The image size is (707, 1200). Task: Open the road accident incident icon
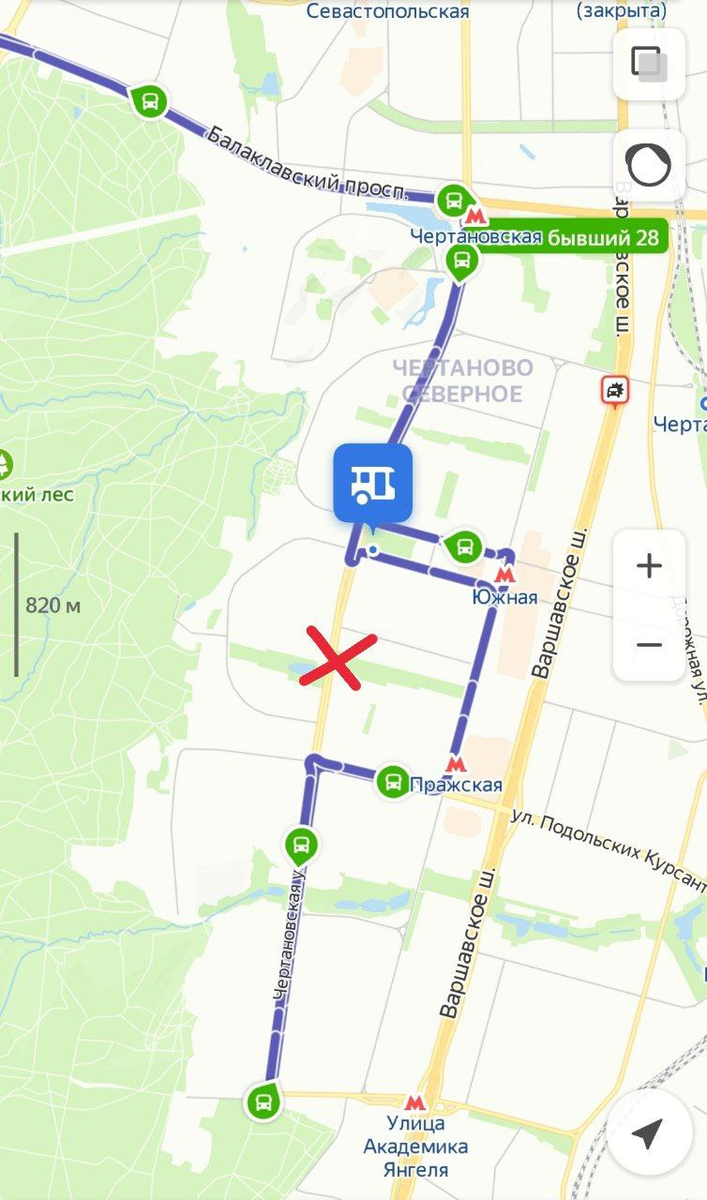click(x=614, y=390)
